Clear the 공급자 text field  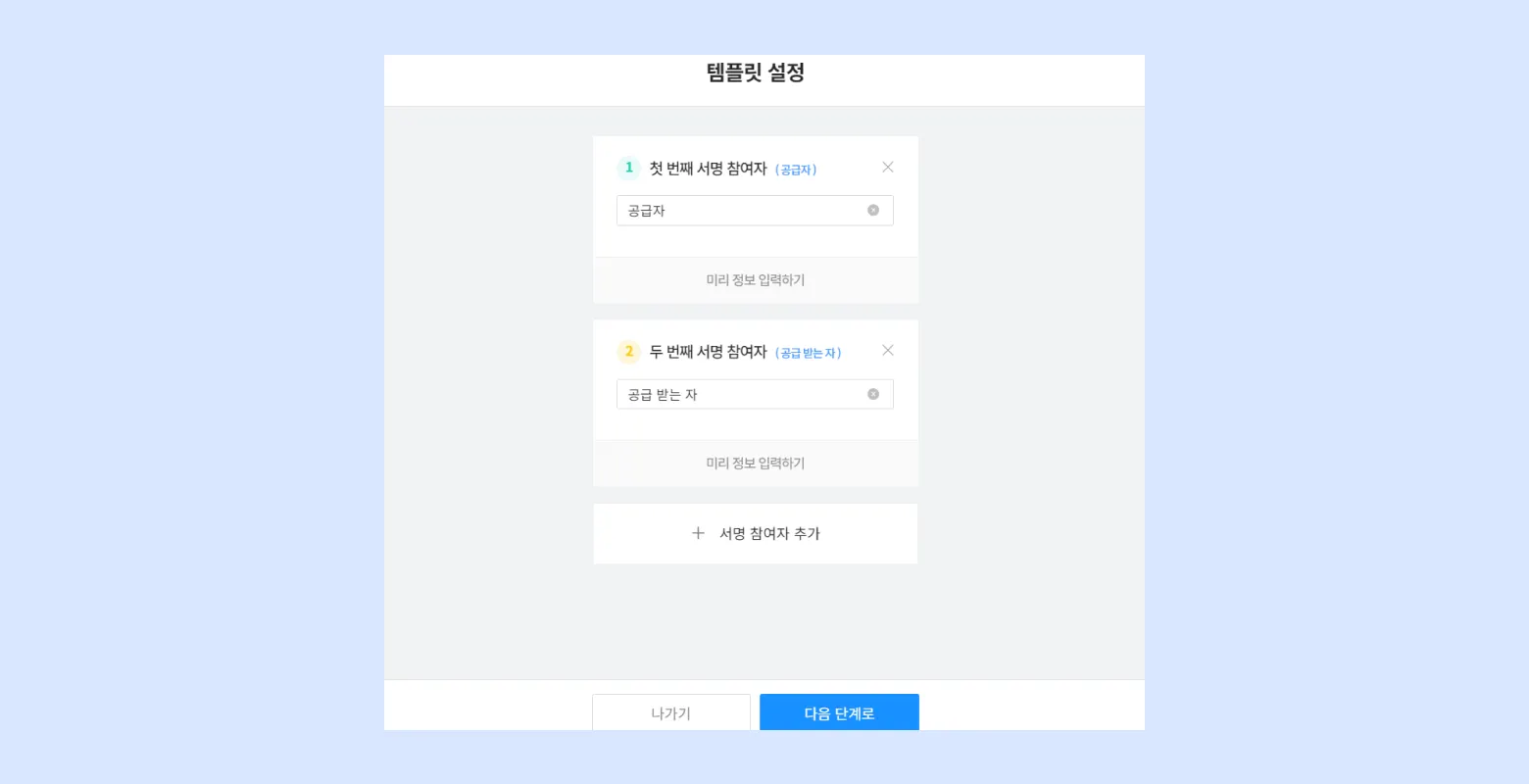tap(873, 211)
